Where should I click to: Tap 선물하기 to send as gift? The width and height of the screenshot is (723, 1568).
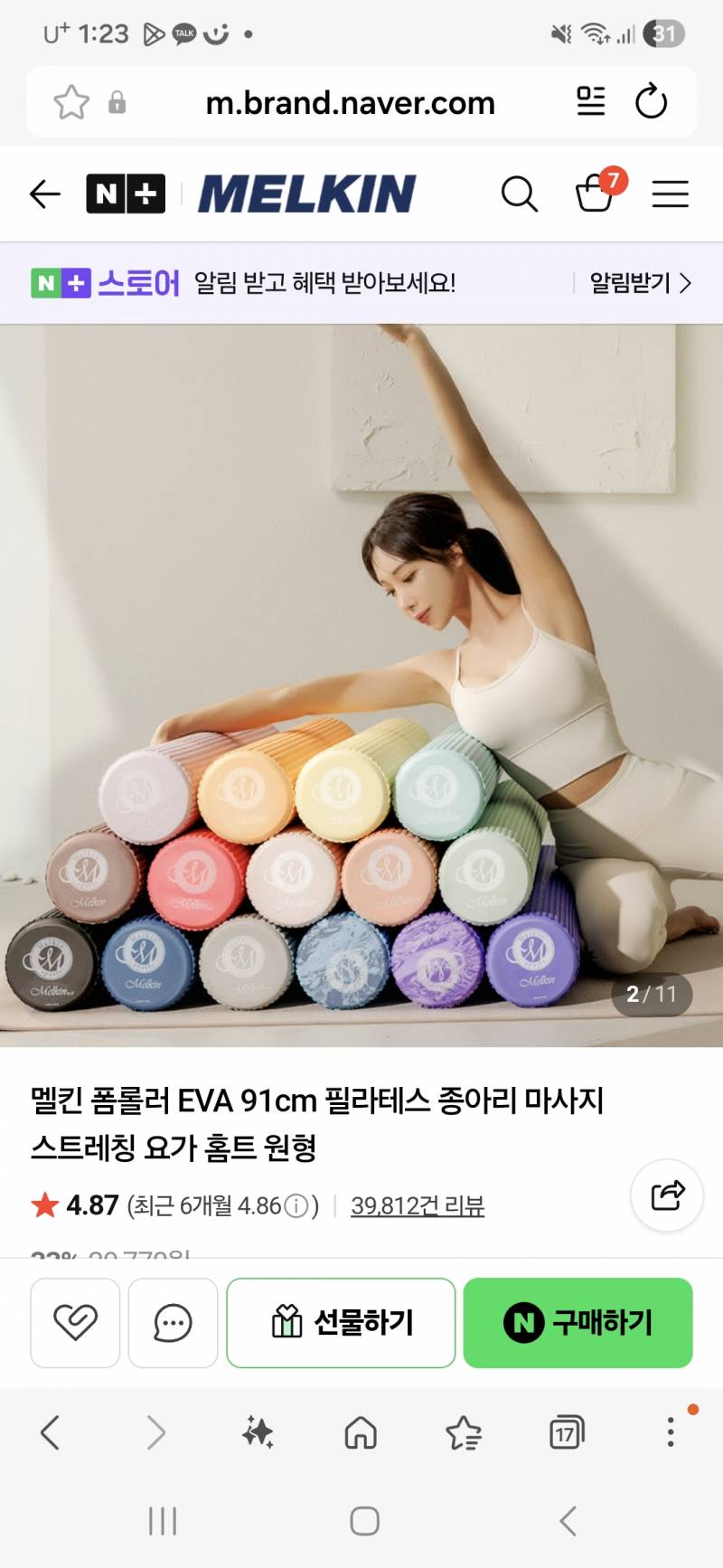(x=341, y=1323)
